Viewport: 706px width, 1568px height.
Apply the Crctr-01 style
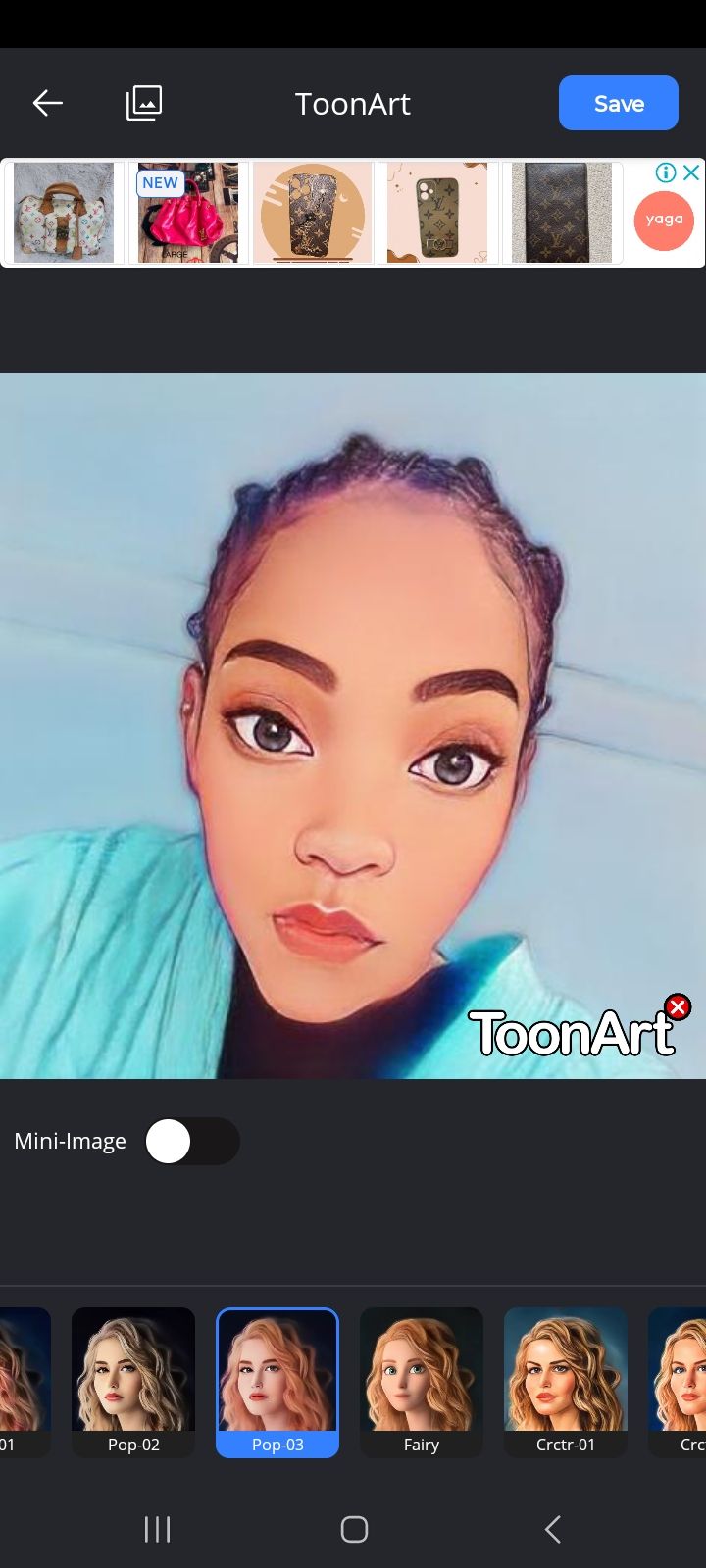click(566, 1382)
